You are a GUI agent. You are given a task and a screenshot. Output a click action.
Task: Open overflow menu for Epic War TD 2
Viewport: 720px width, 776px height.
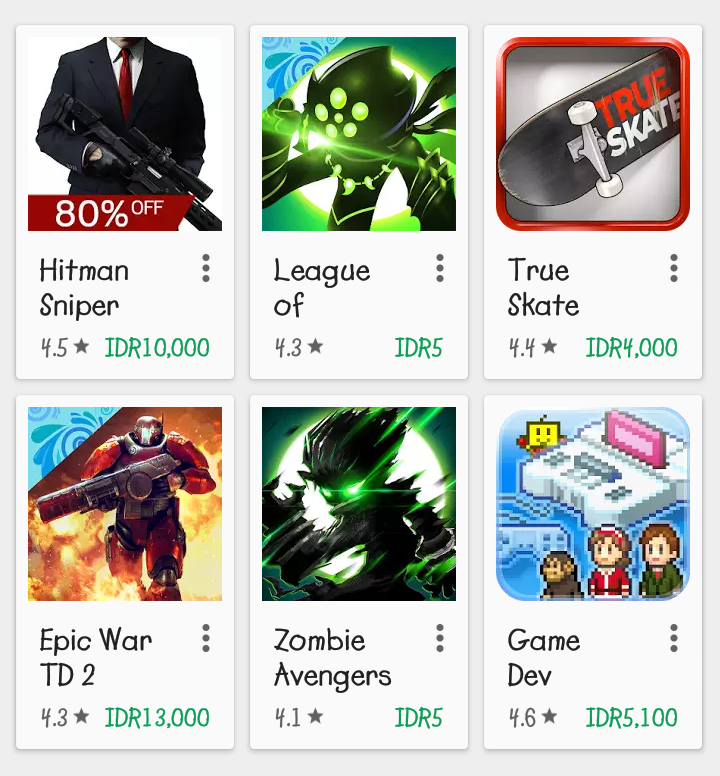click(x=206, y=638)
